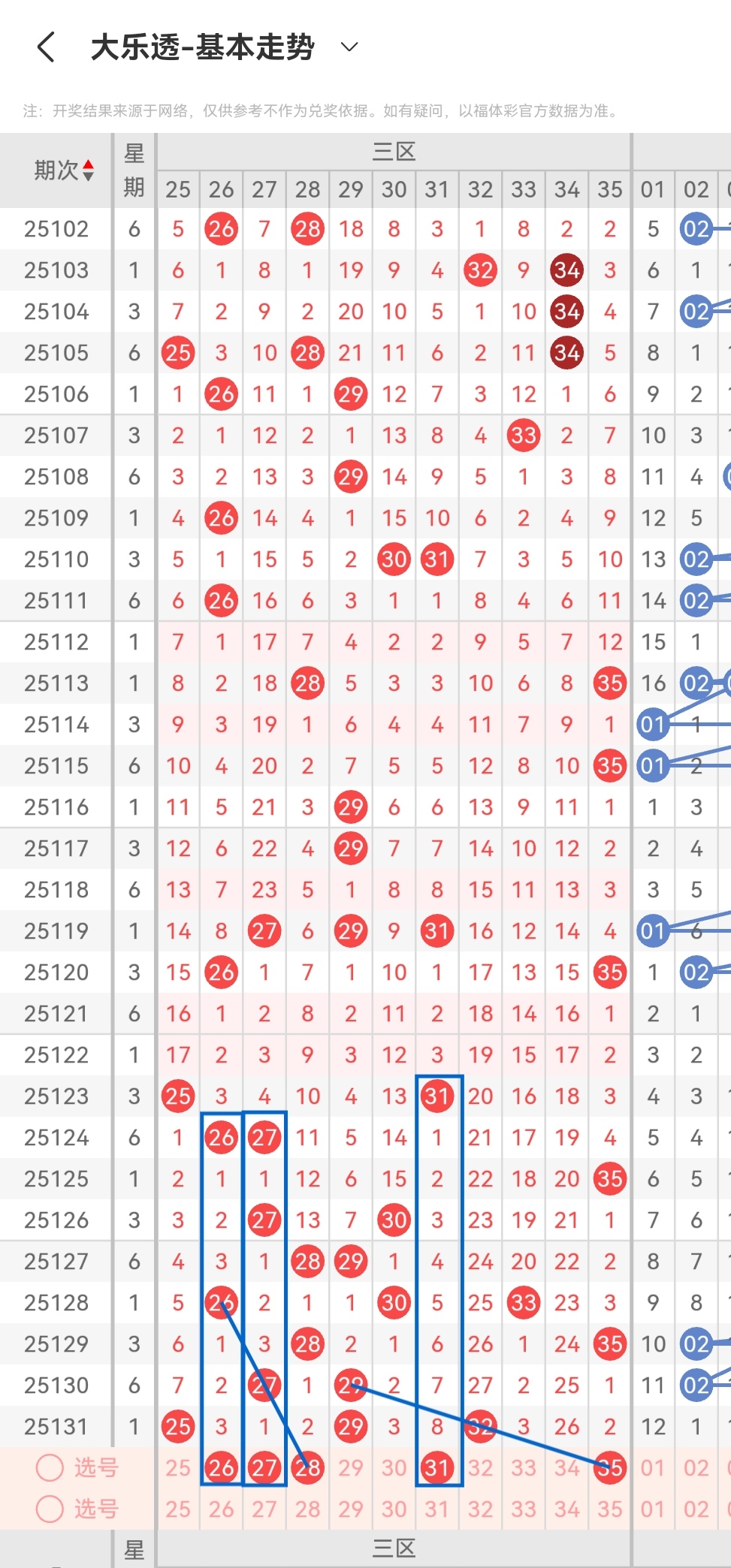
Task: Pick number 31 in the first selection row
Action: [436, 1469]
